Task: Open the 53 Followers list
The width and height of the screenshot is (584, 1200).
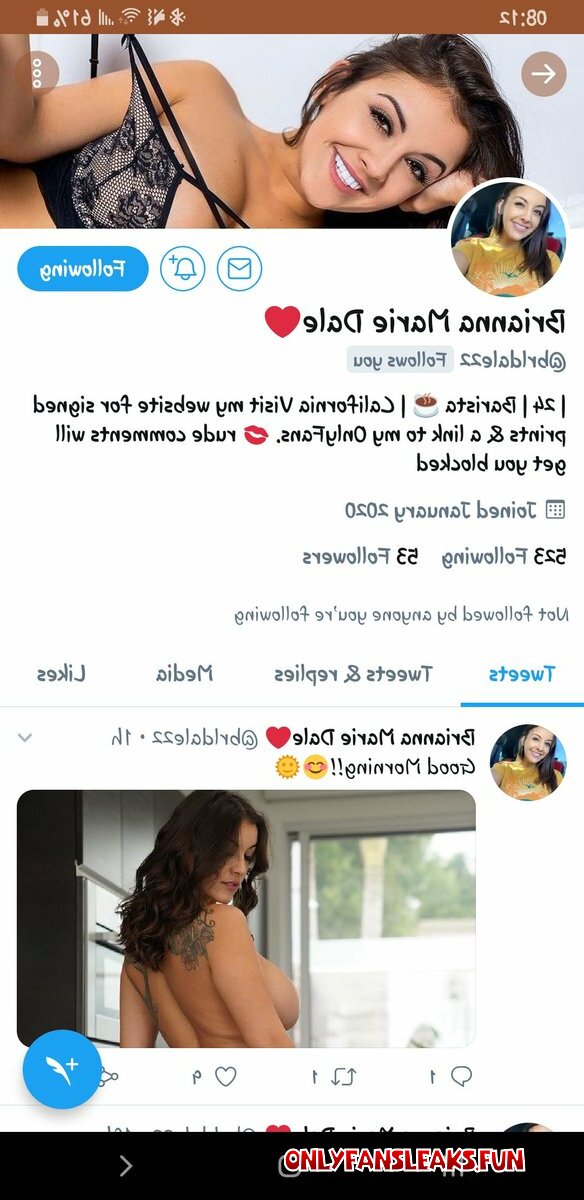Action: [x=361, y=557]
